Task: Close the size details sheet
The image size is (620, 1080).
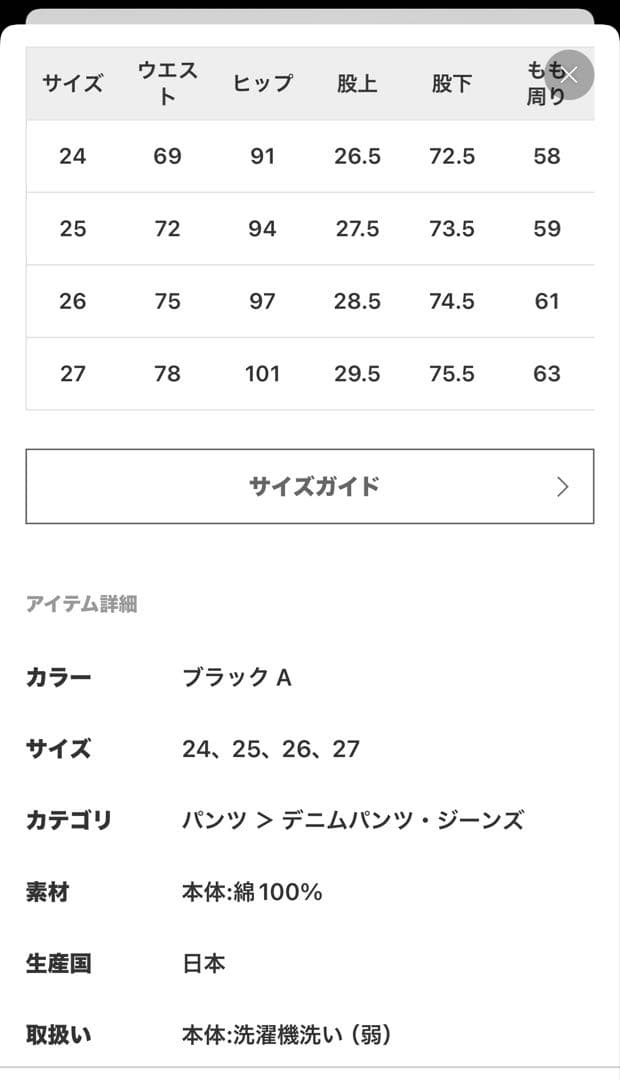Action: pyautogui.click(x=570, y=74)
